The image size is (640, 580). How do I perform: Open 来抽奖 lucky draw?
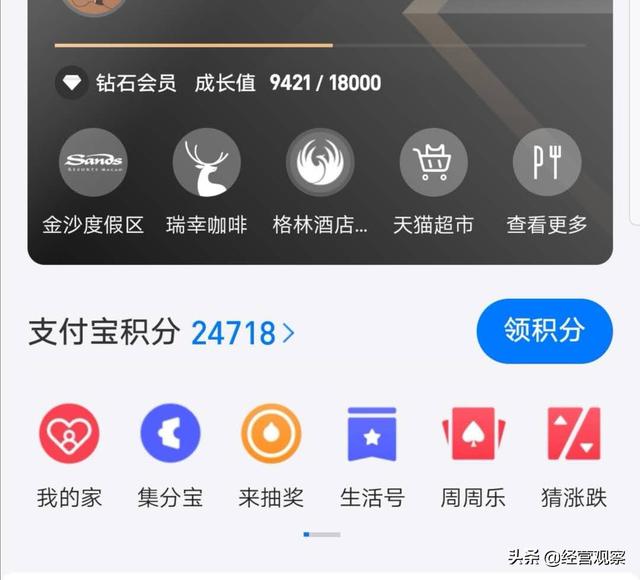tap(271, 434)
